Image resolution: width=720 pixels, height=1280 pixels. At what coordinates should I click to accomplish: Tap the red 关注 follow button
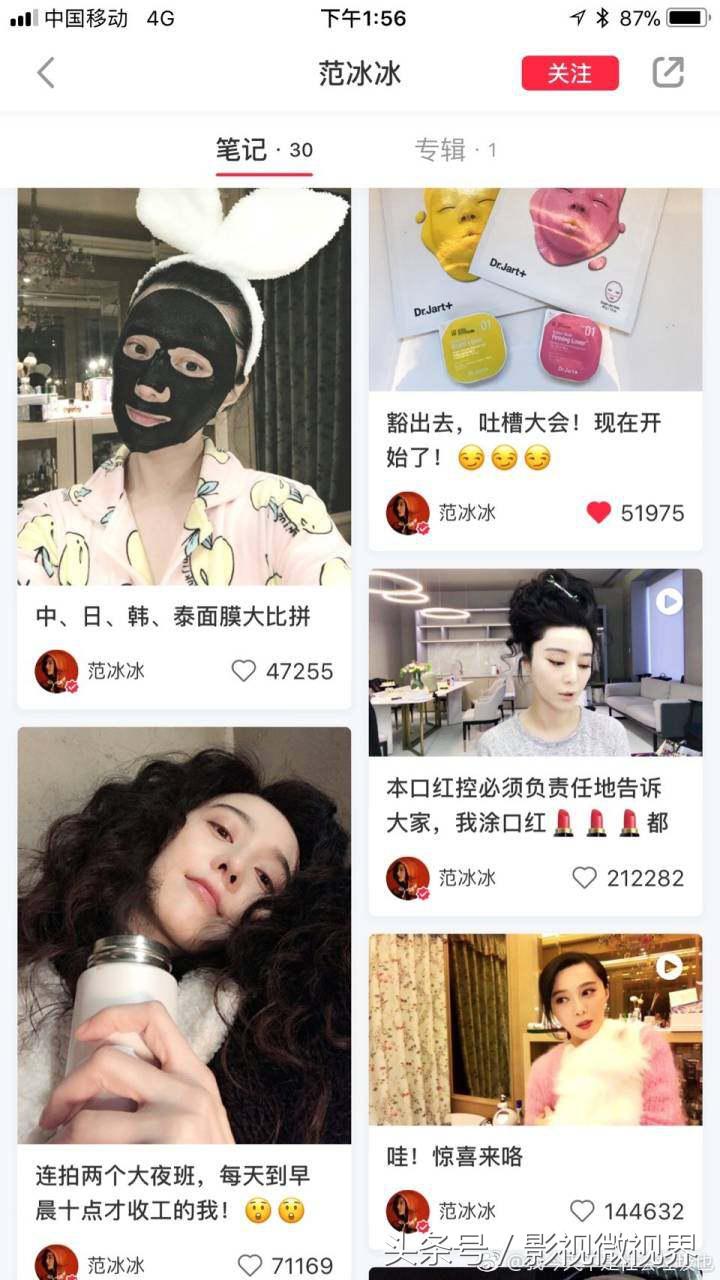[x=569, y=73]
